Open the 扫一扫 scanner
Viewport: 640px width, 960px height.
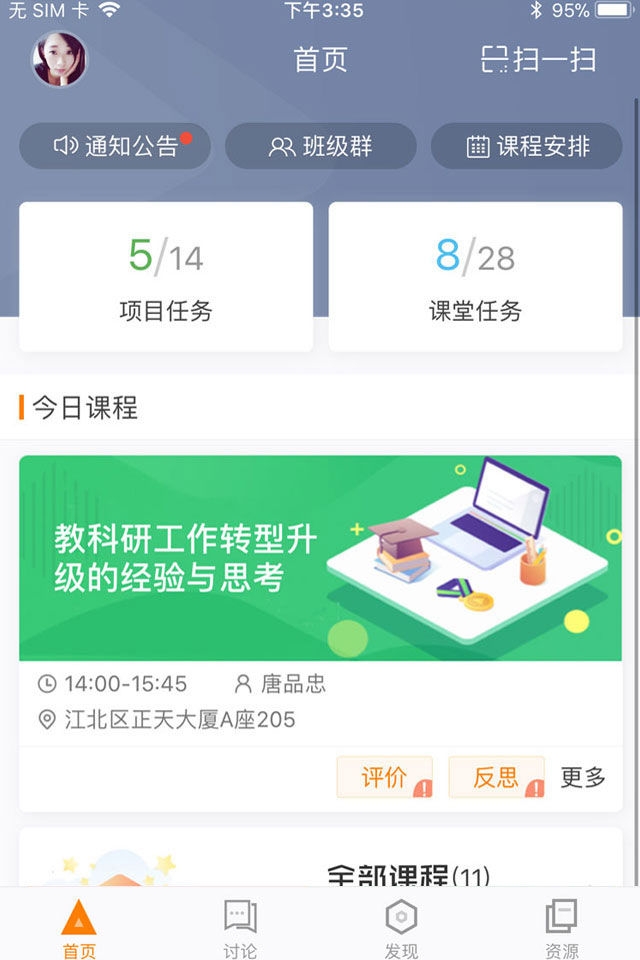coord(538,60)
